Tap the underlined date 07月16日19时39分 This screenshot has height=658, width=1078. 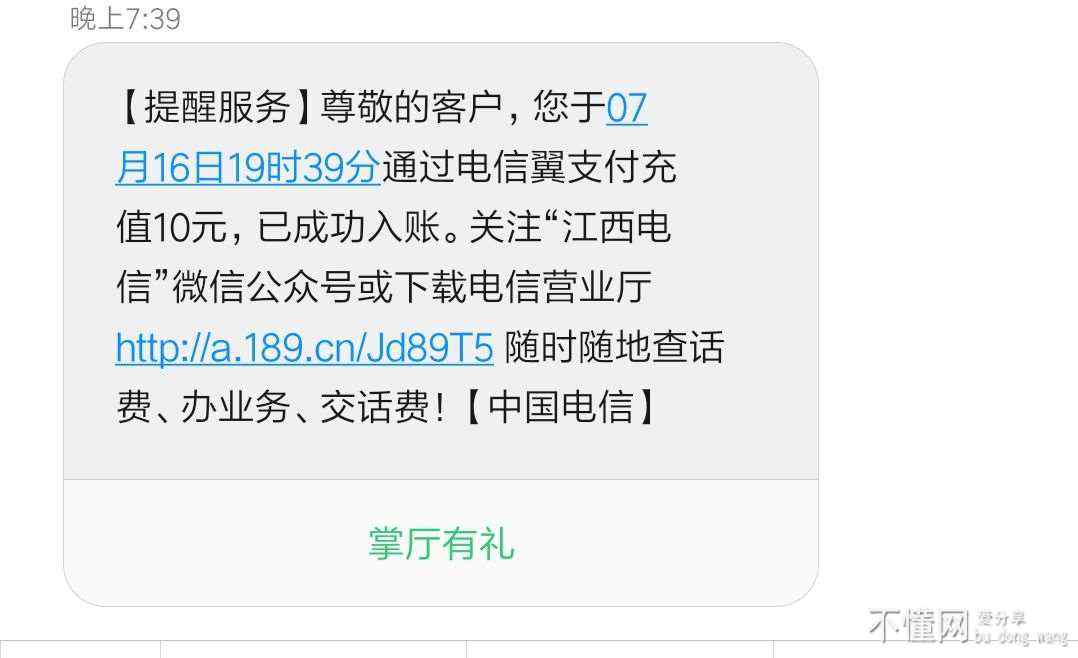pyautogui.click(x=247, y=168)
